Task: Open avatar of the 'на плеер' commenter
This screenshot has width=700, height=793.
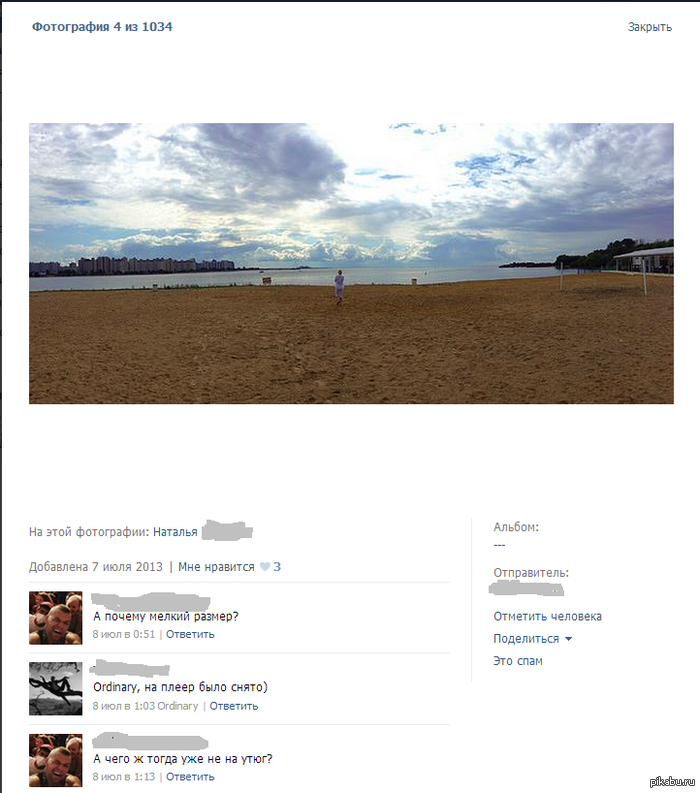Action: tap(55, 688)
